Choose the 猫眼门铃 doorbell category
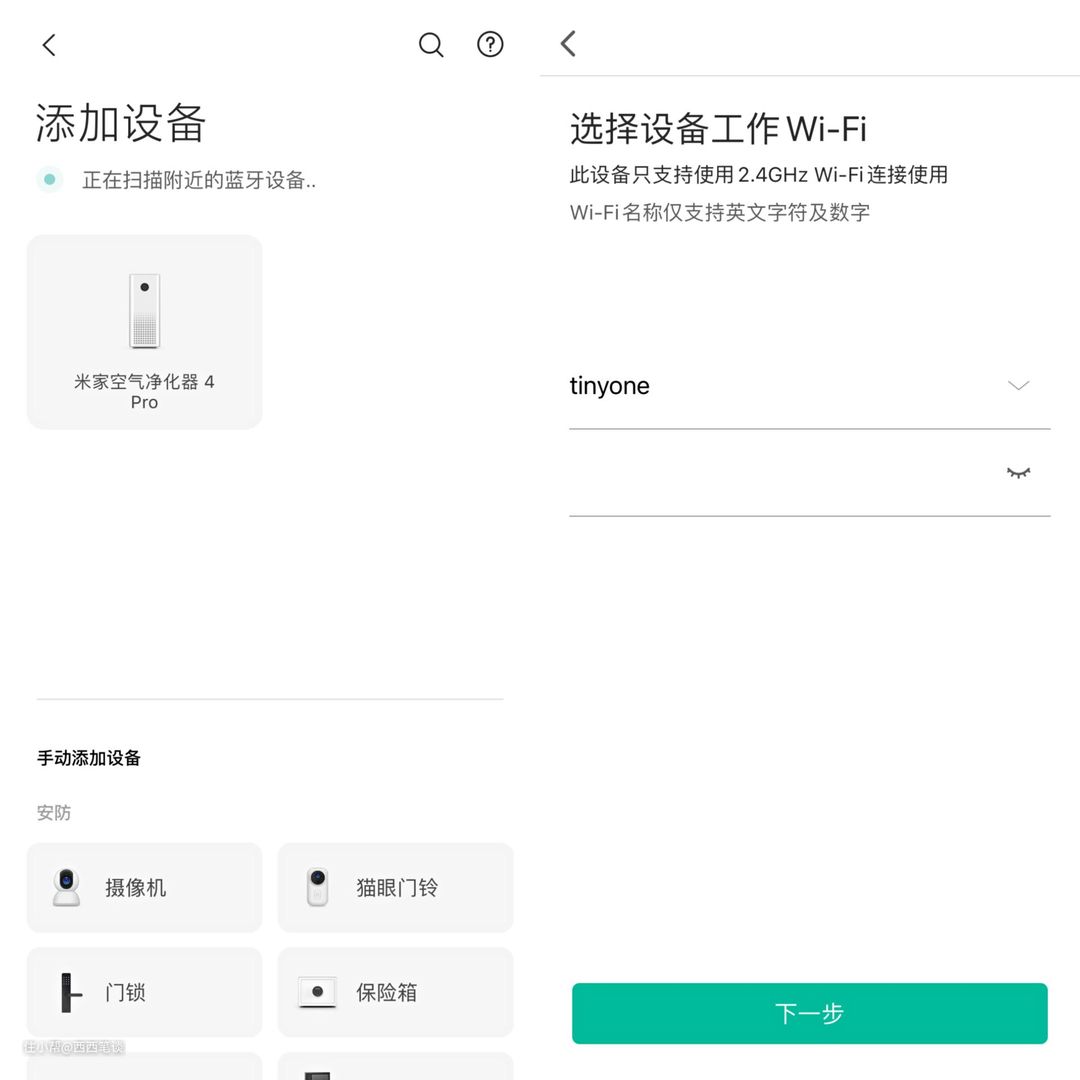This screenshot has height=1080, width=1080. [395, 888]
